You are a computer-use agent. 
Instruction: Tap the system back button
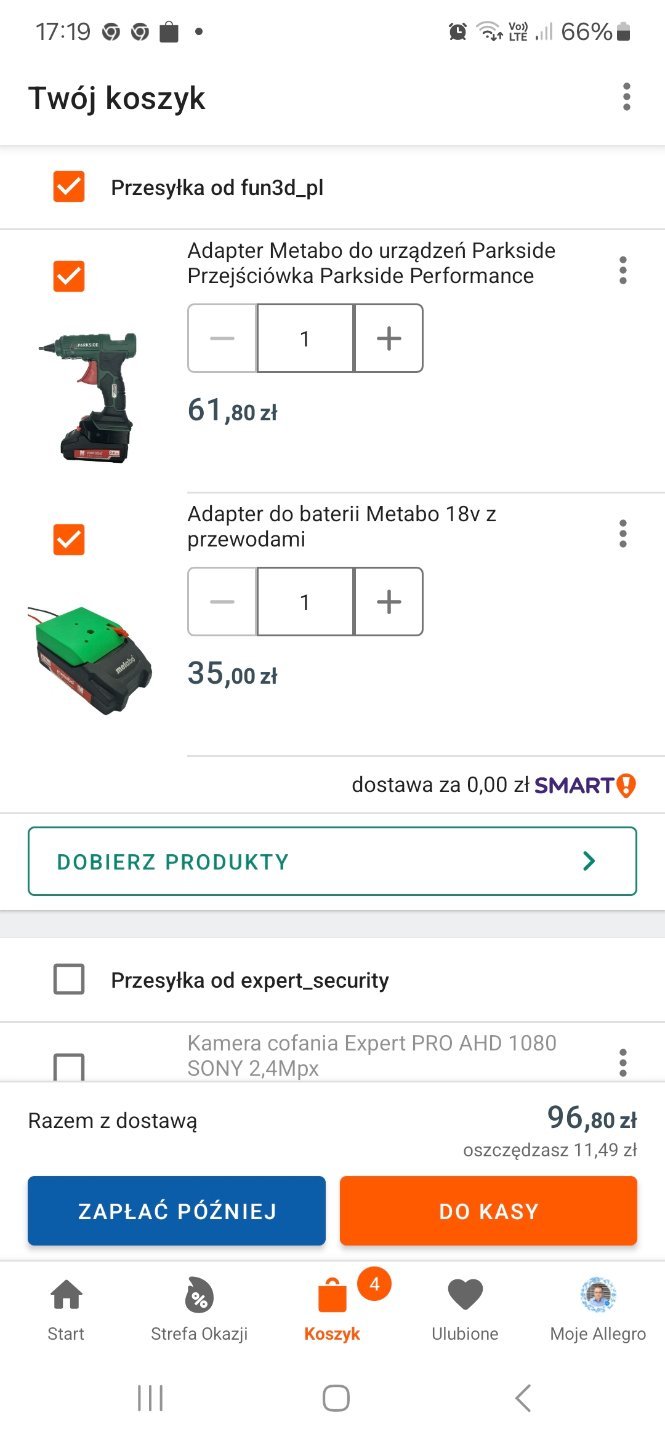point(522,1398)
